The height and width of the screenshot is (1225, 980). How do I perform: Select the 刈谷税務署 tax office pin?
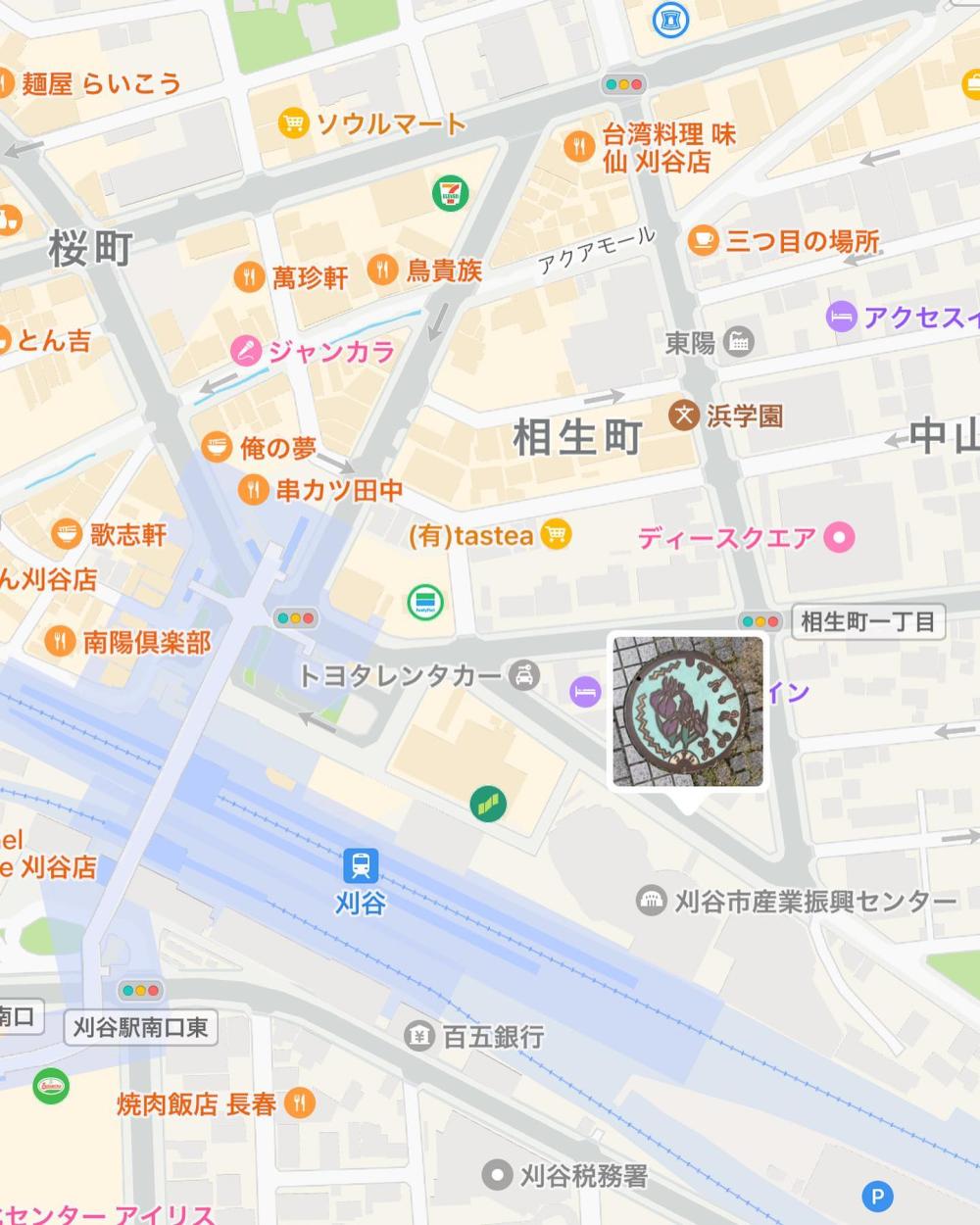498,1174
